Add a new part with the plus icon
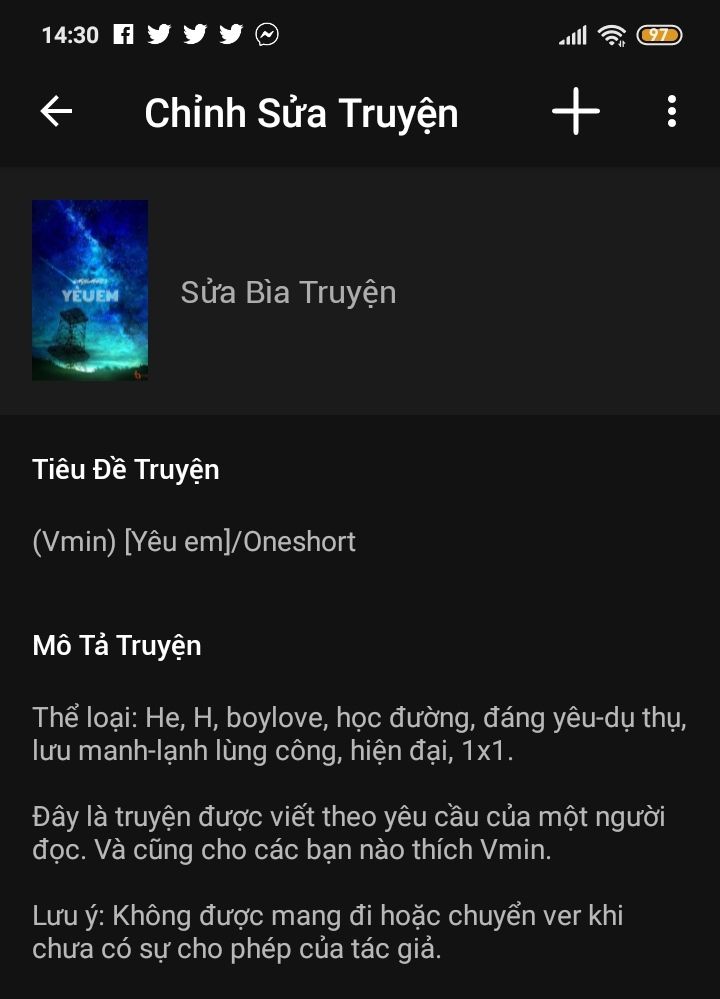720x999 pixels. [576, 112]
